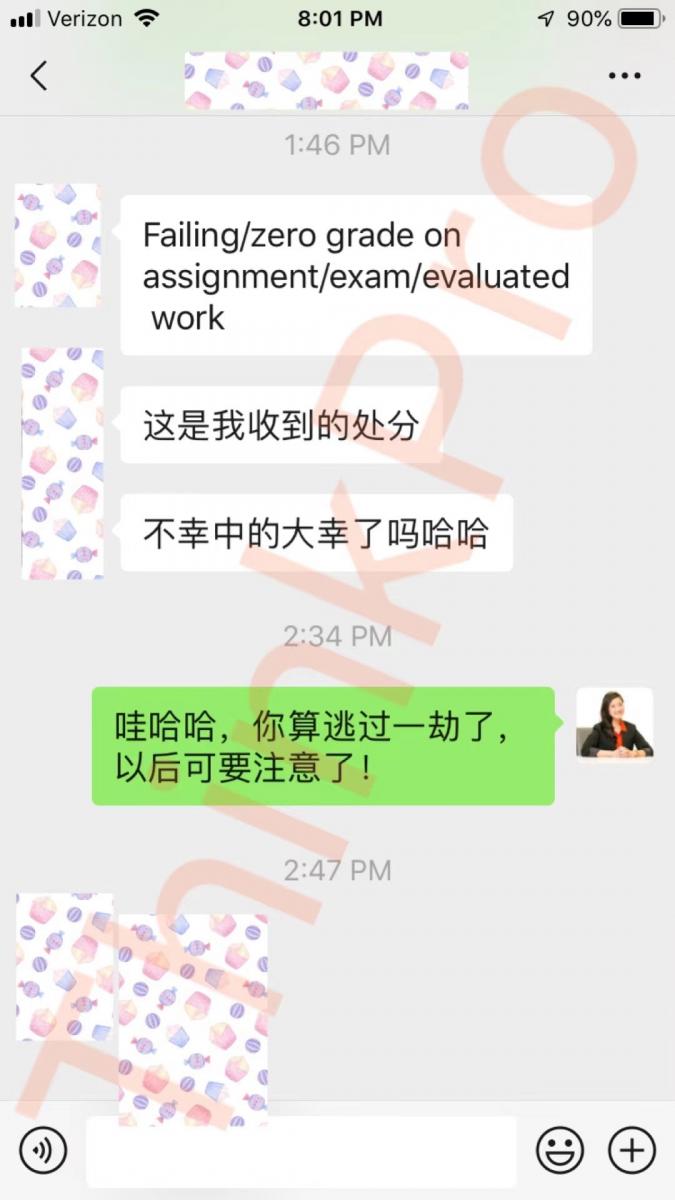Image resolution: width=675 pixels, height=1200 pixels.
Task: Open the sender's profile photo with the woman
Action: coord(614,724)
